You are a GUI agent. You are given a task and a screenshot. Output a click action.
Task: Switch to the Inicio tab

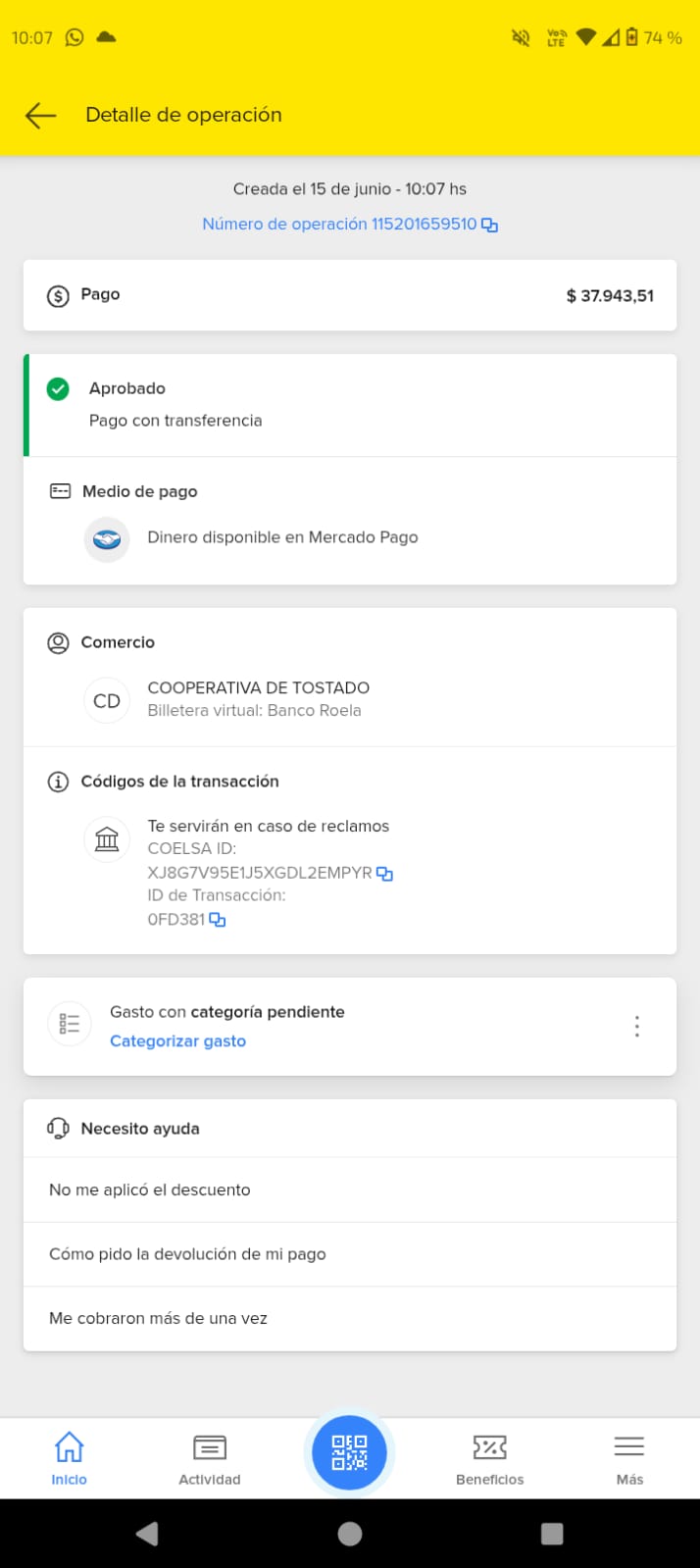click(x=69, y=1457)
